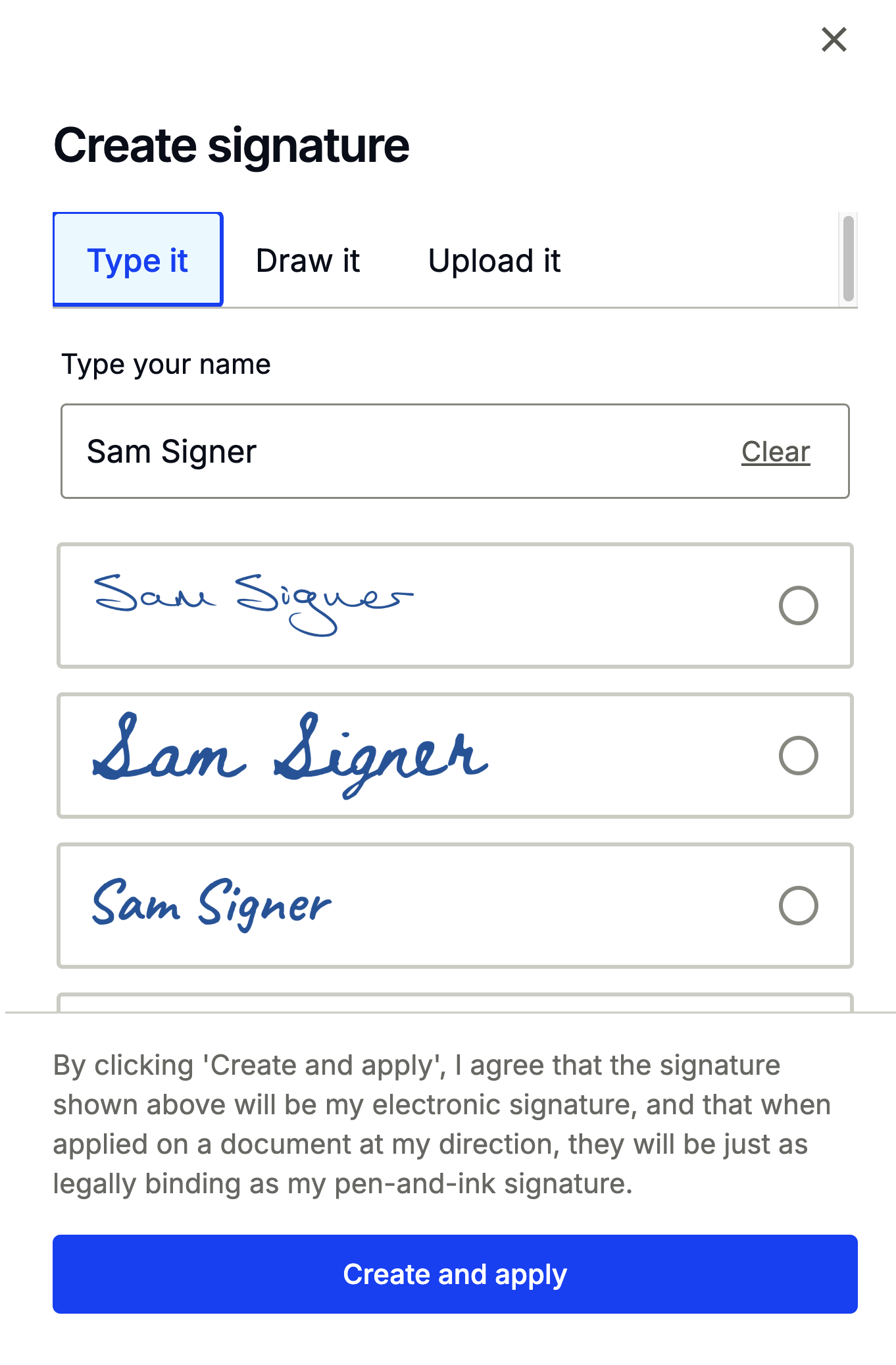Switch to the Upload it tab
This screenshot has width=896, height=1365.
pyautogui.click(x=494, y=261)
